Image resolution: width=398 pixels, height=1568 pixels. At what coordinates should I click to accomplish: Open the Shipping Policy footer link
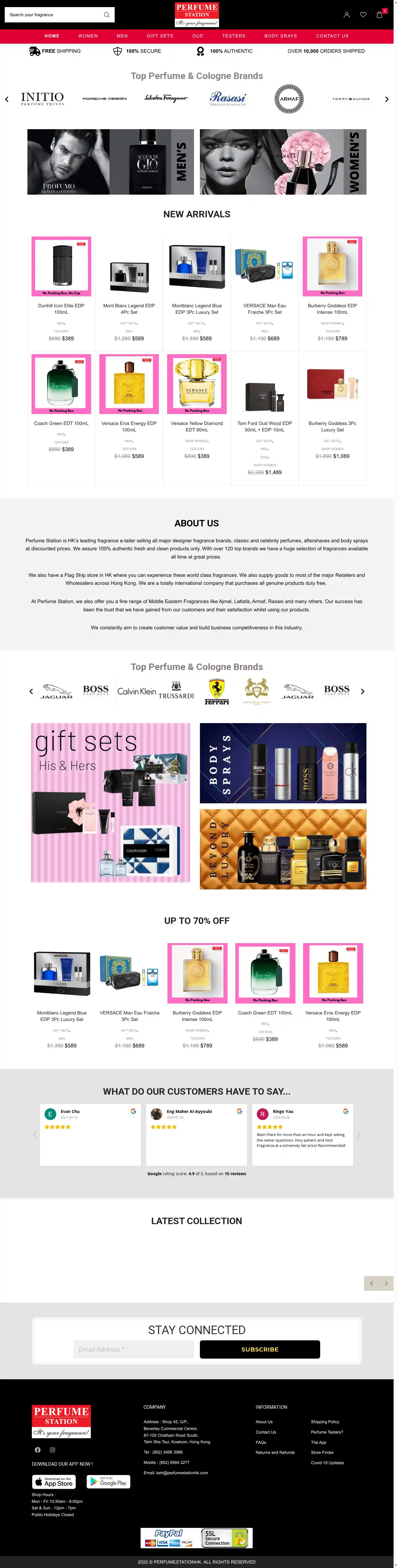[x=324, y=1421]
